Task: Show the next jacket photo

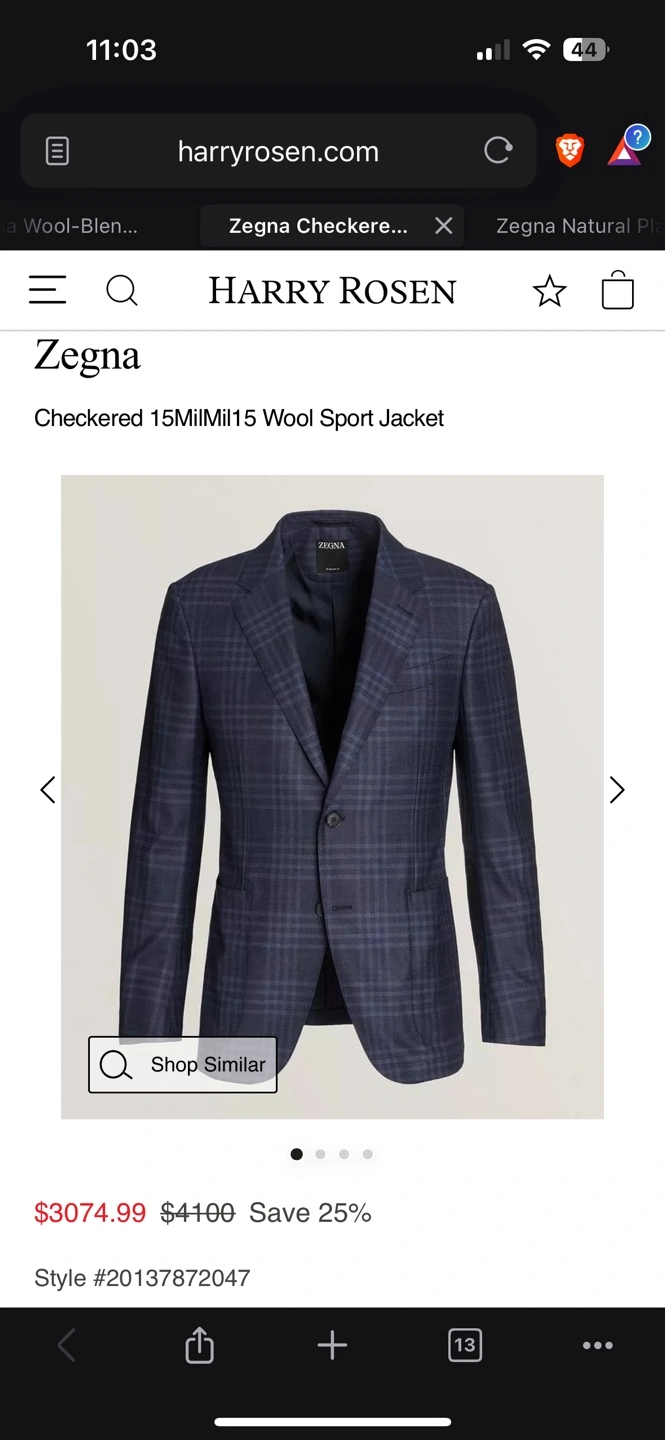Action: pyautogui.click(x=617, y=790)
